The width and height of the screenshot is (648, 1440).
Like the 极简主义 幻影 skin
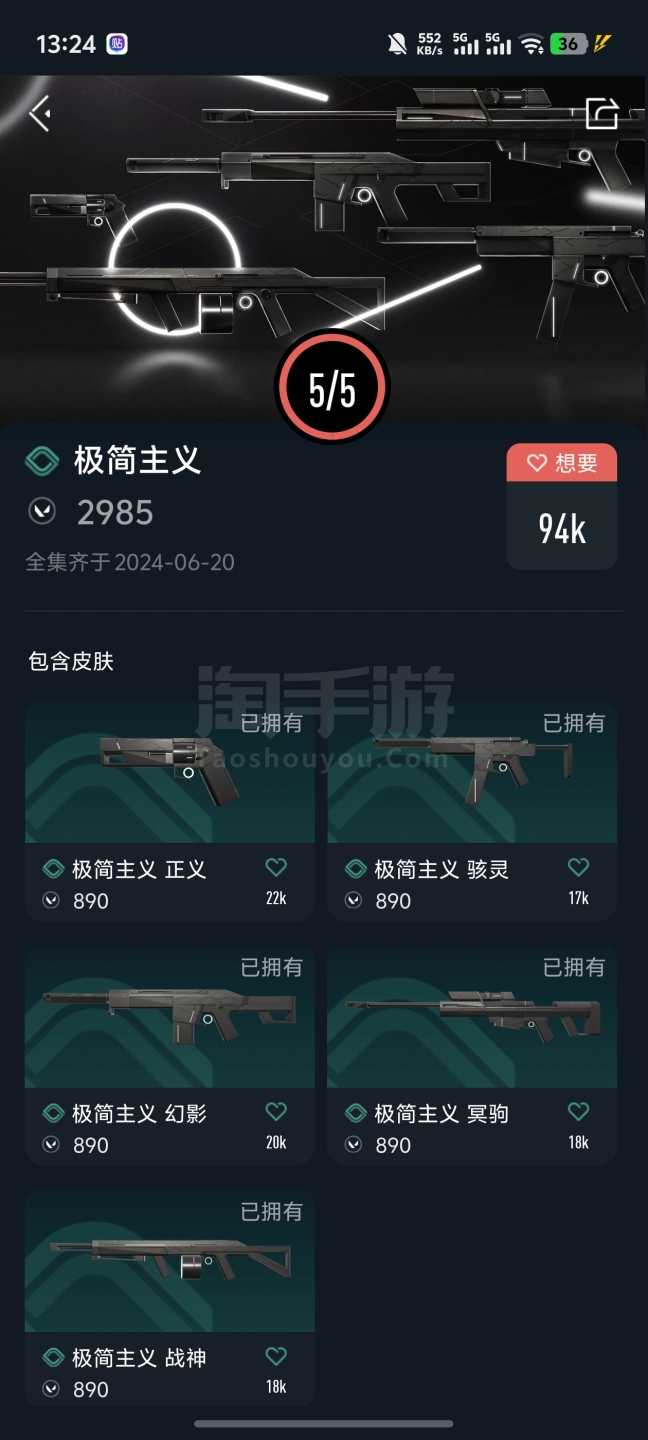(276, 1112)
